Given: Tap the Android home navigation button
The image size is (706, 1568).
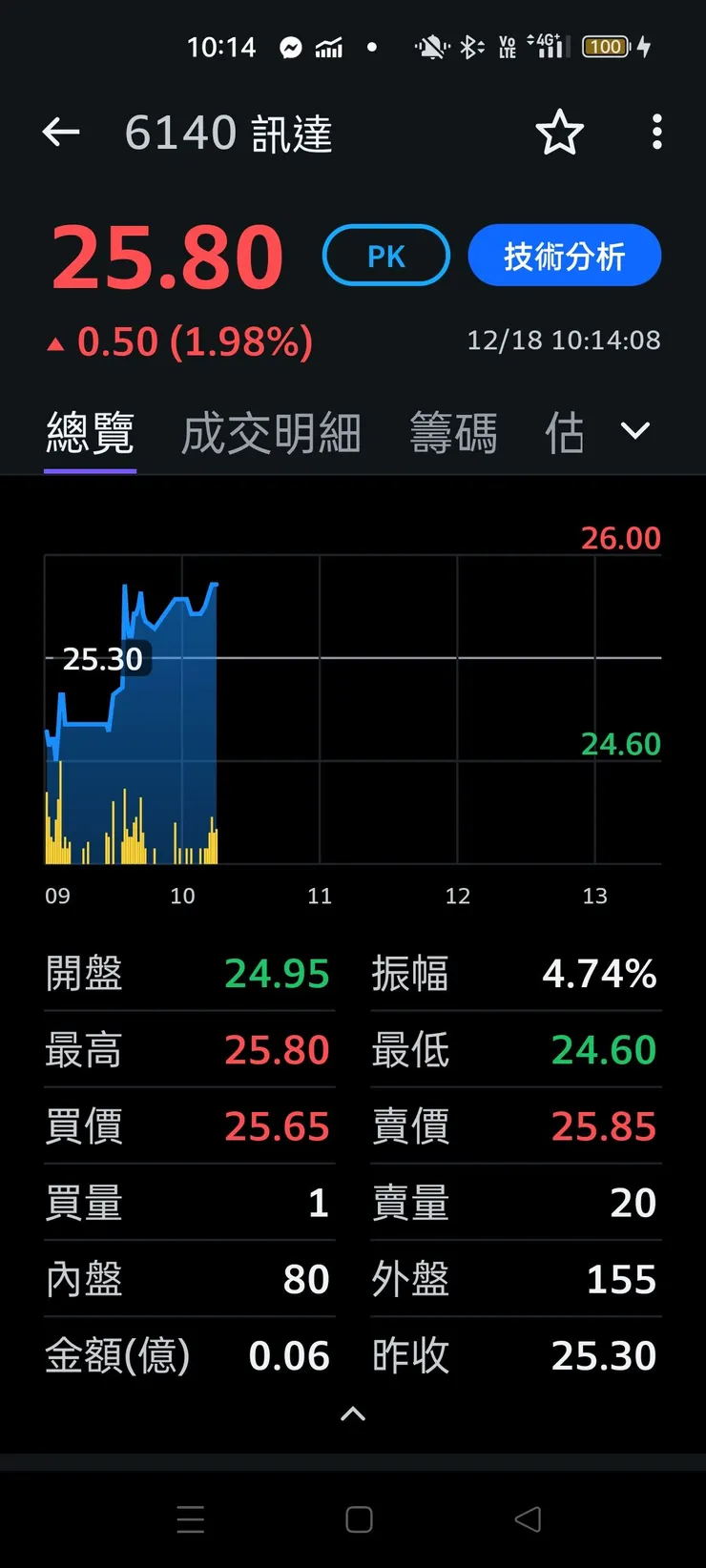Looking at the screenshot, I should click(358, 1518).
